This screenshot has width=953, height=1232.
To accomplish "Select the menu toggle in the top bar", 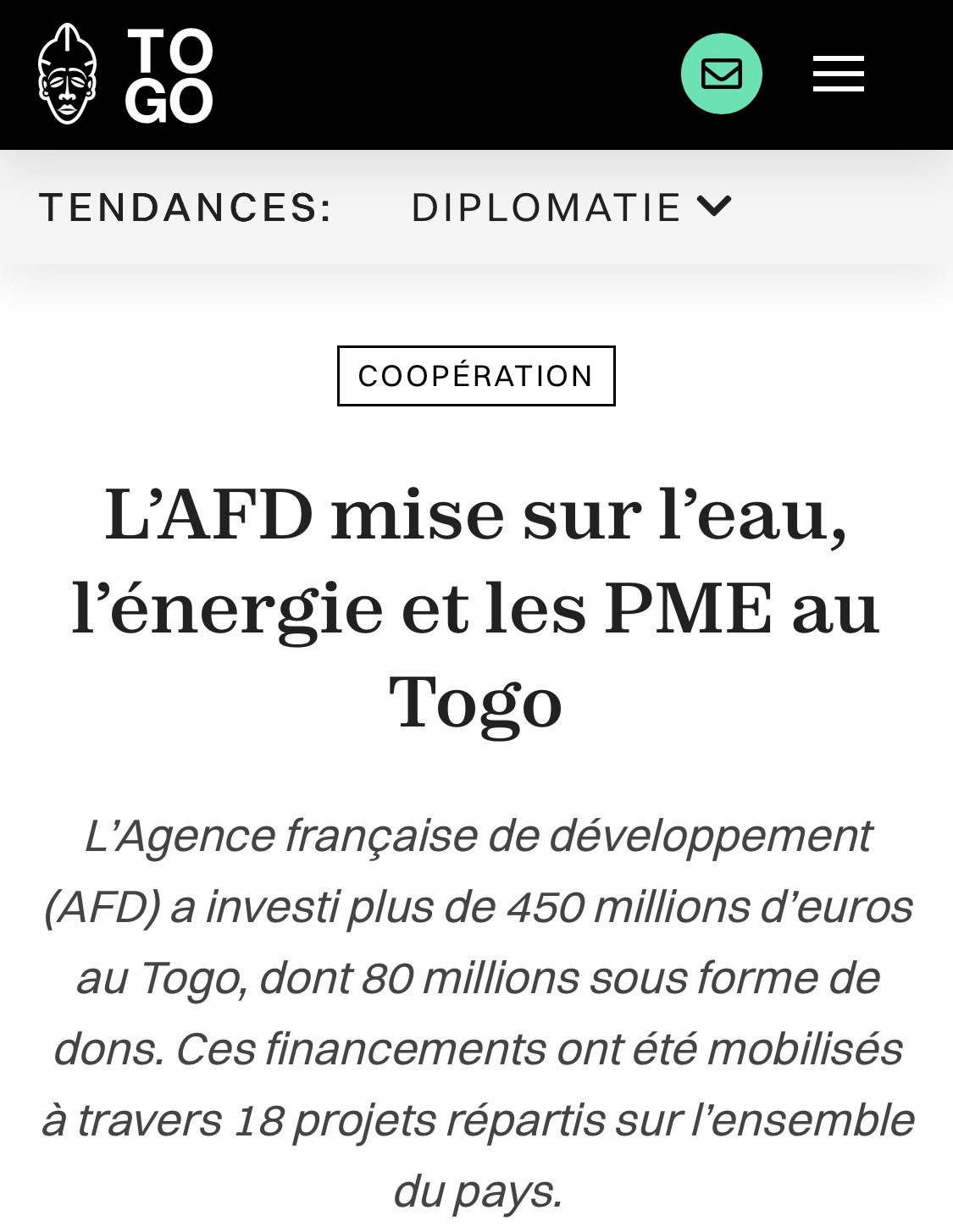I will tap(837, 74).
